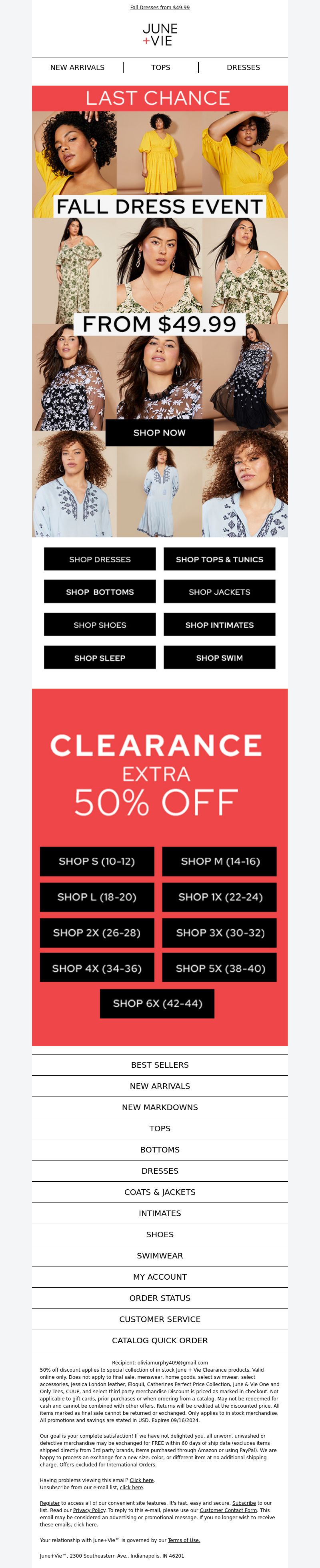
Task: Open the Best Sellers row
Action: (x=160, y=1065)
